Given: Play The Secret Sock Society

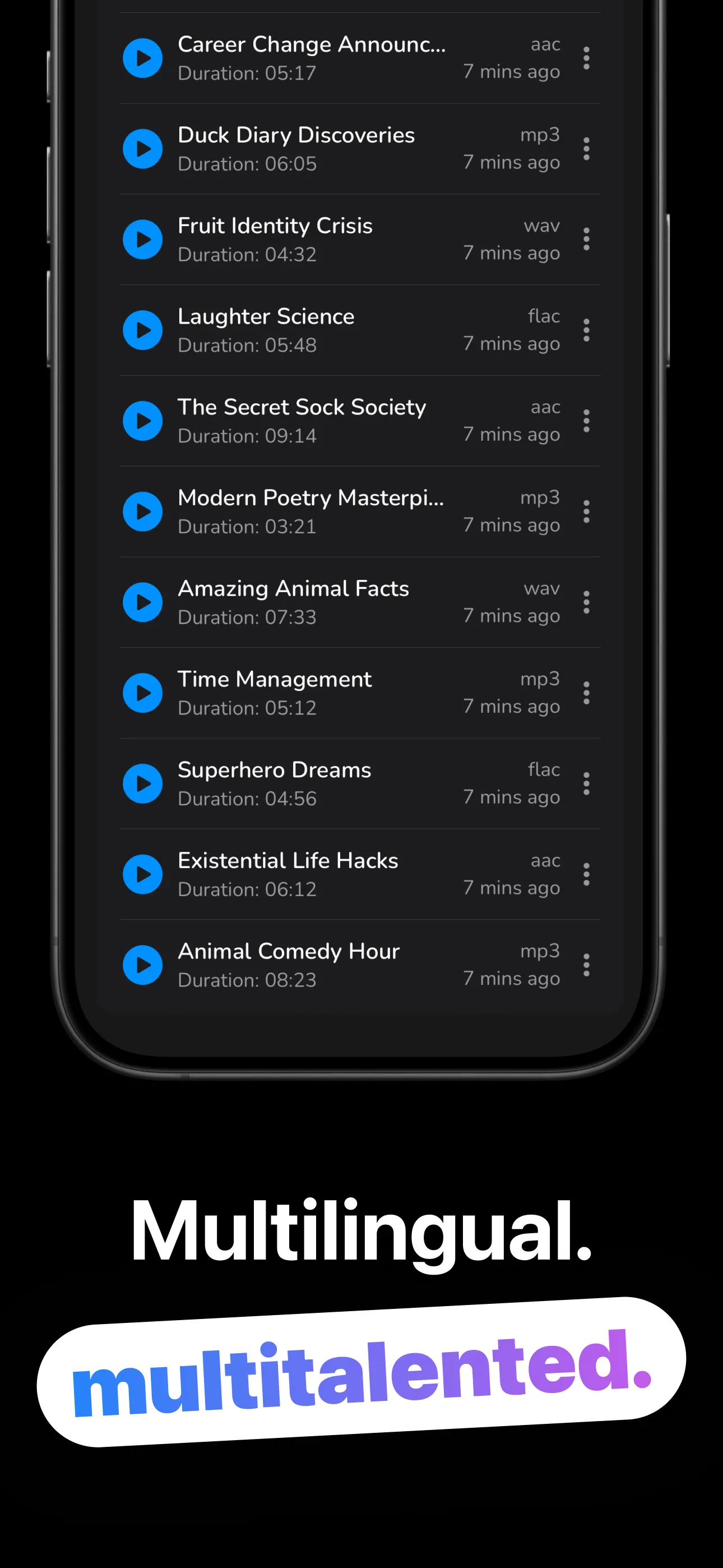Looking at the screenshot, I should 143,421.
